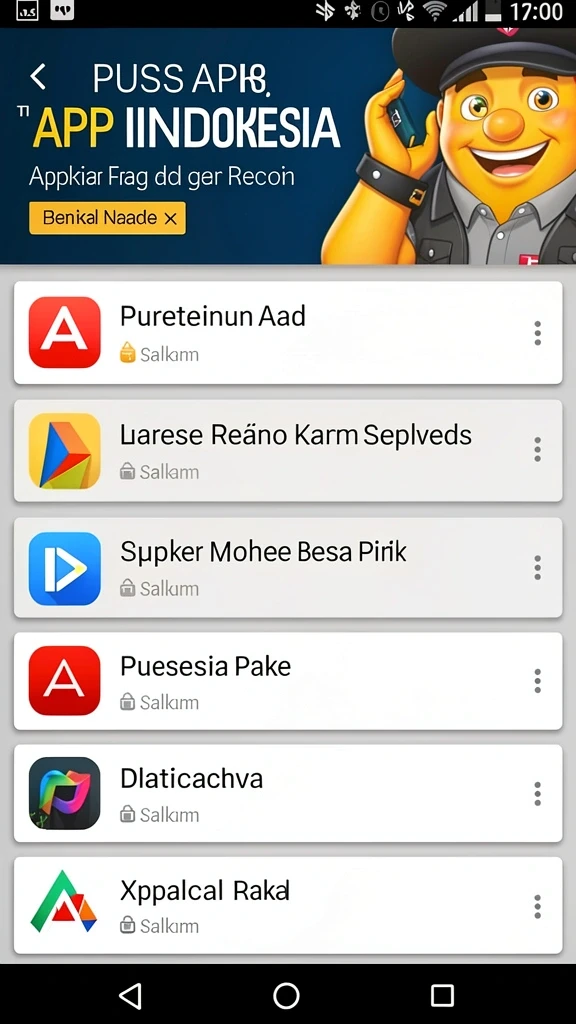This screenshot has height=1024, width=576.
Task: Select the Supker Mohee Besa Pirik entry
Action: (x=288, y=568)
